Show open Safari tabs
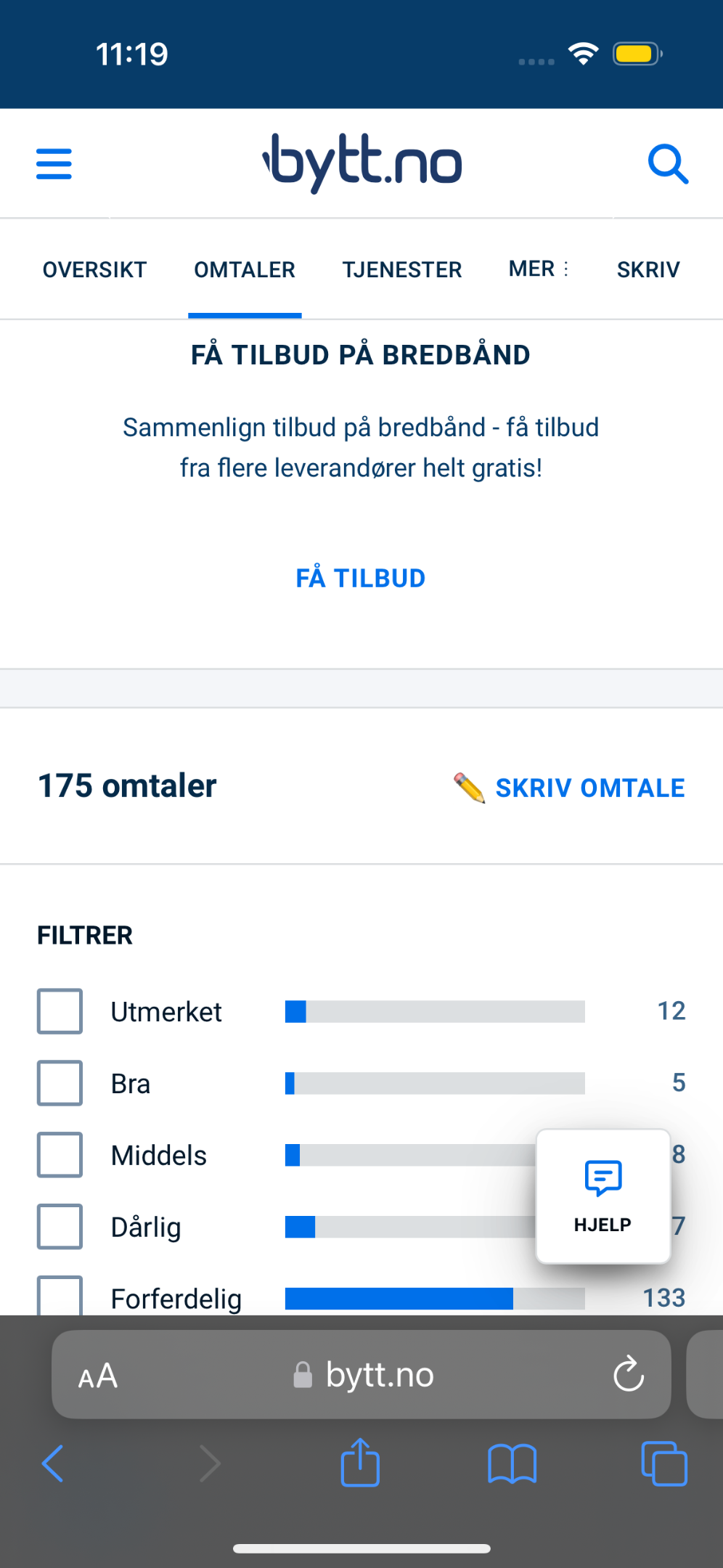Viewport: 723px width, 1568px height. (664, 1463)
